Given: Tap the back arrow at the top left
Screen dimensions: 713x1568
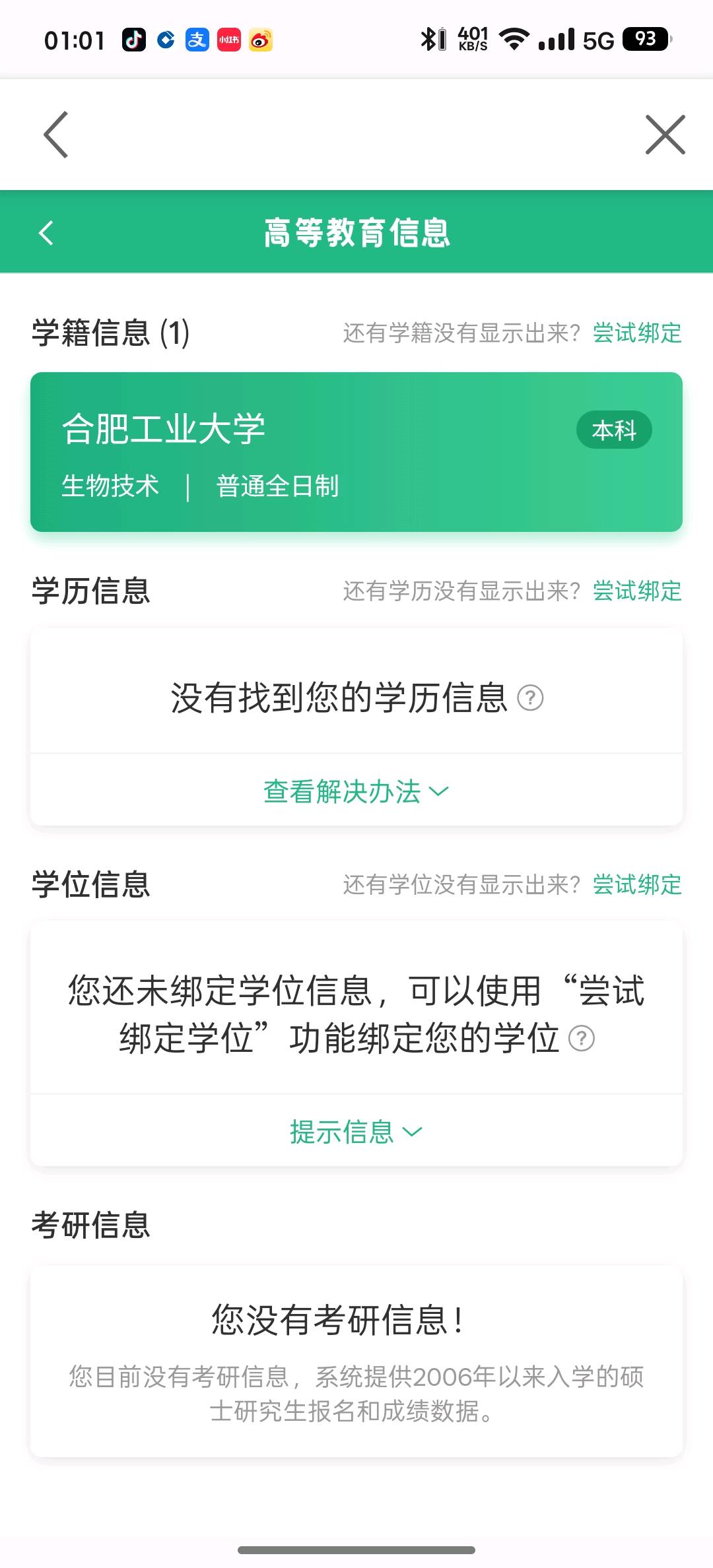Looking at the screenshot, I should [x=55, y=134].
